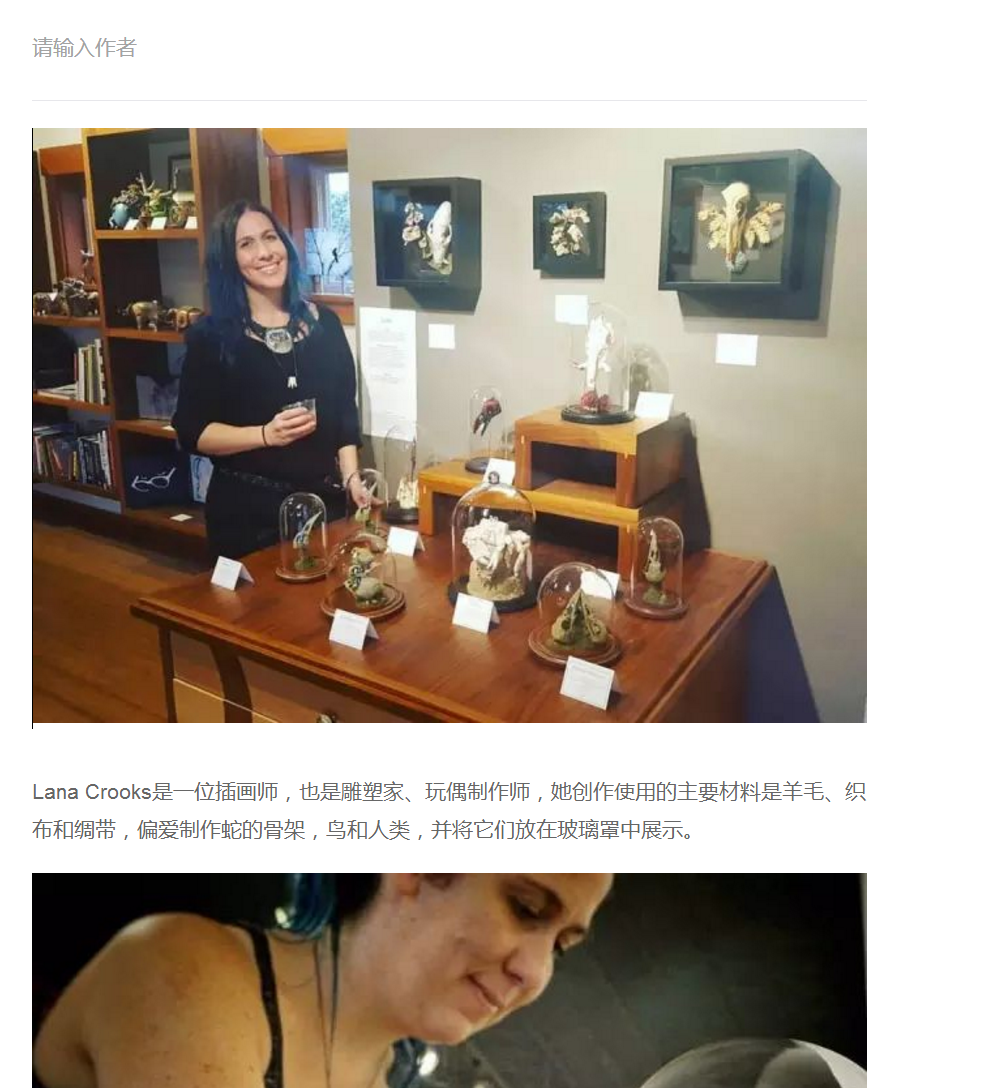Select the gallery exhibition photo
This screenshot has height=1088, width=984.
(x=449, y=425)
